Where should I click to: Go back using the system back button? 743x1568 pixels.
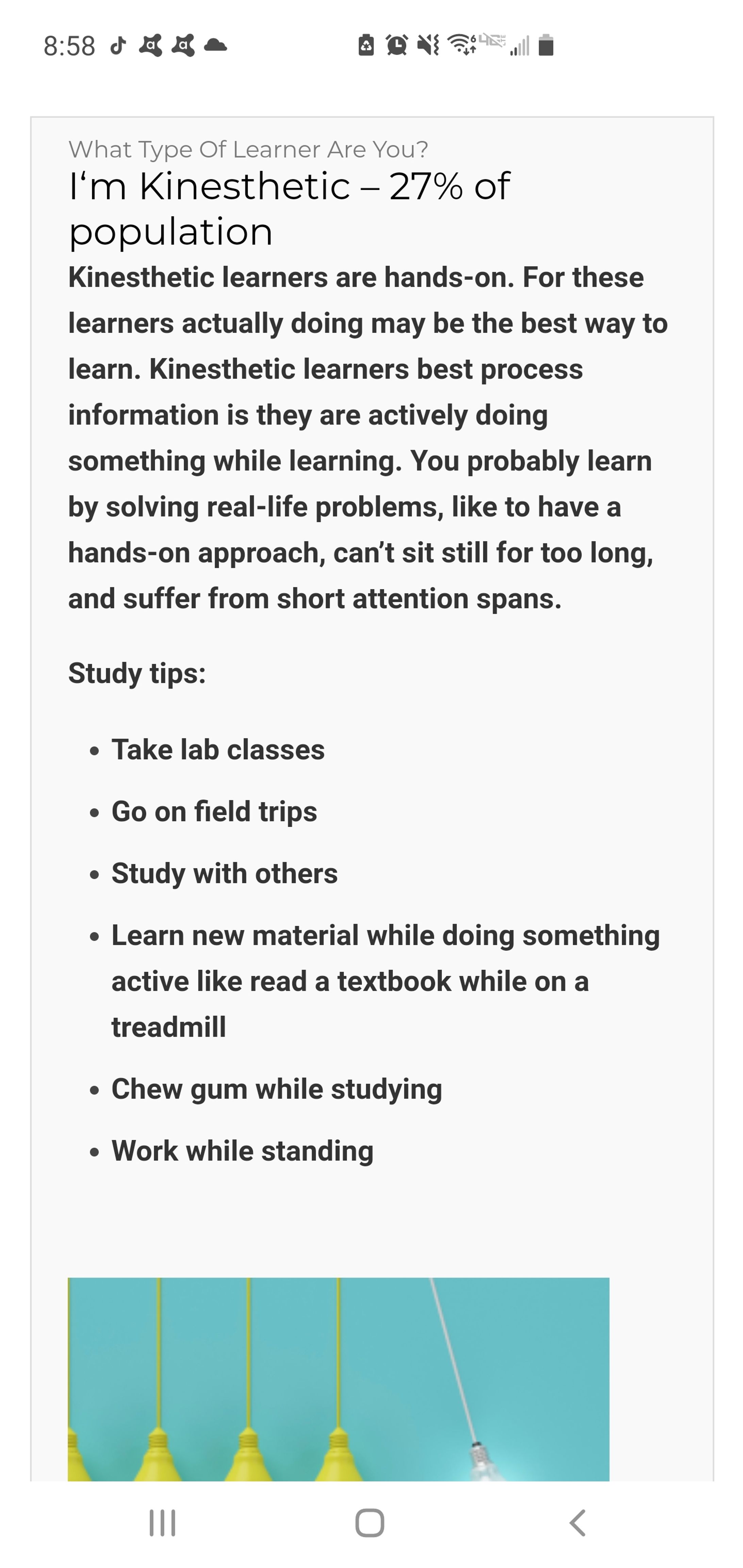577,1523
